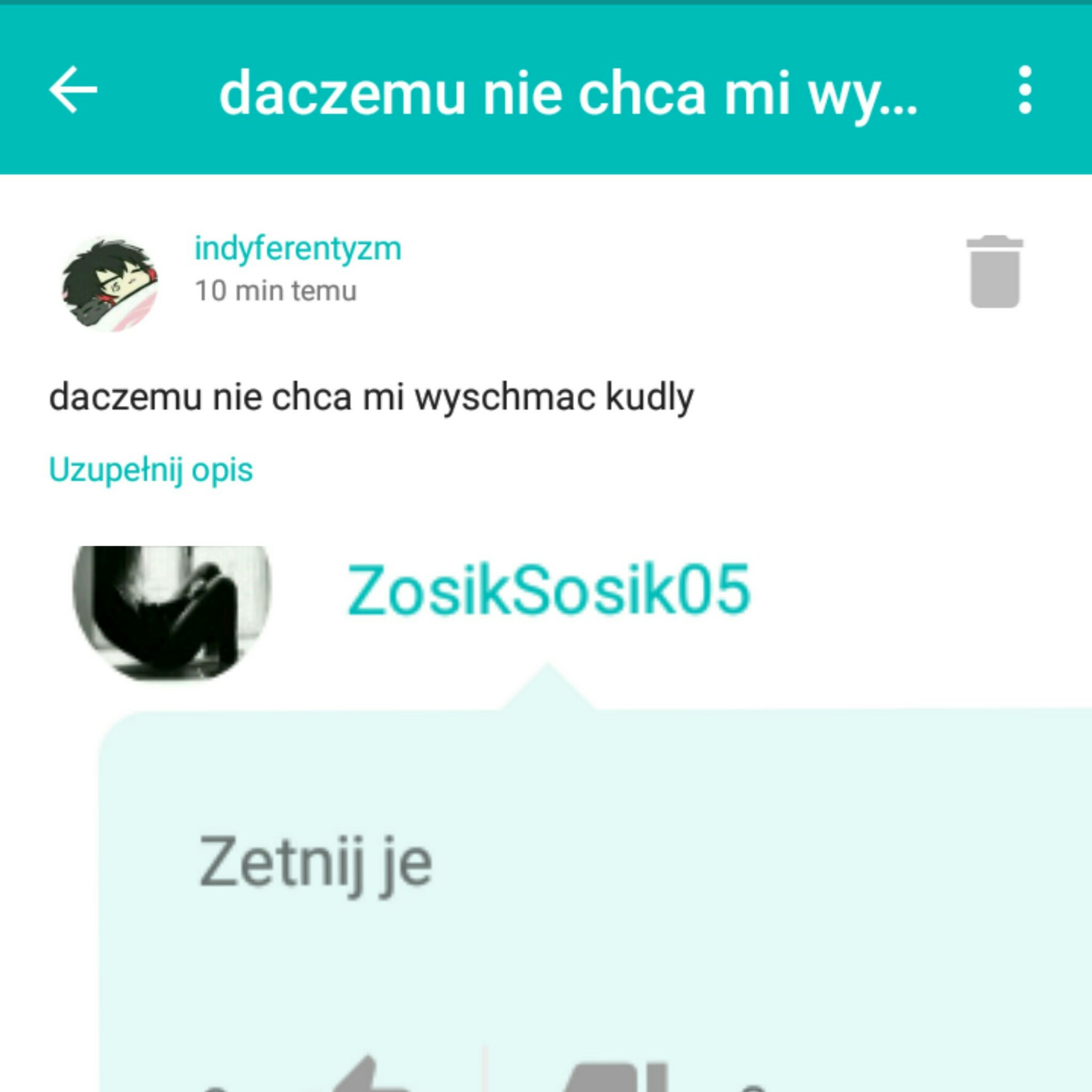Tap the Uzupełnij opis link
The height and width of the screenshot is (1092, 1092).
(x=151, y=470)
